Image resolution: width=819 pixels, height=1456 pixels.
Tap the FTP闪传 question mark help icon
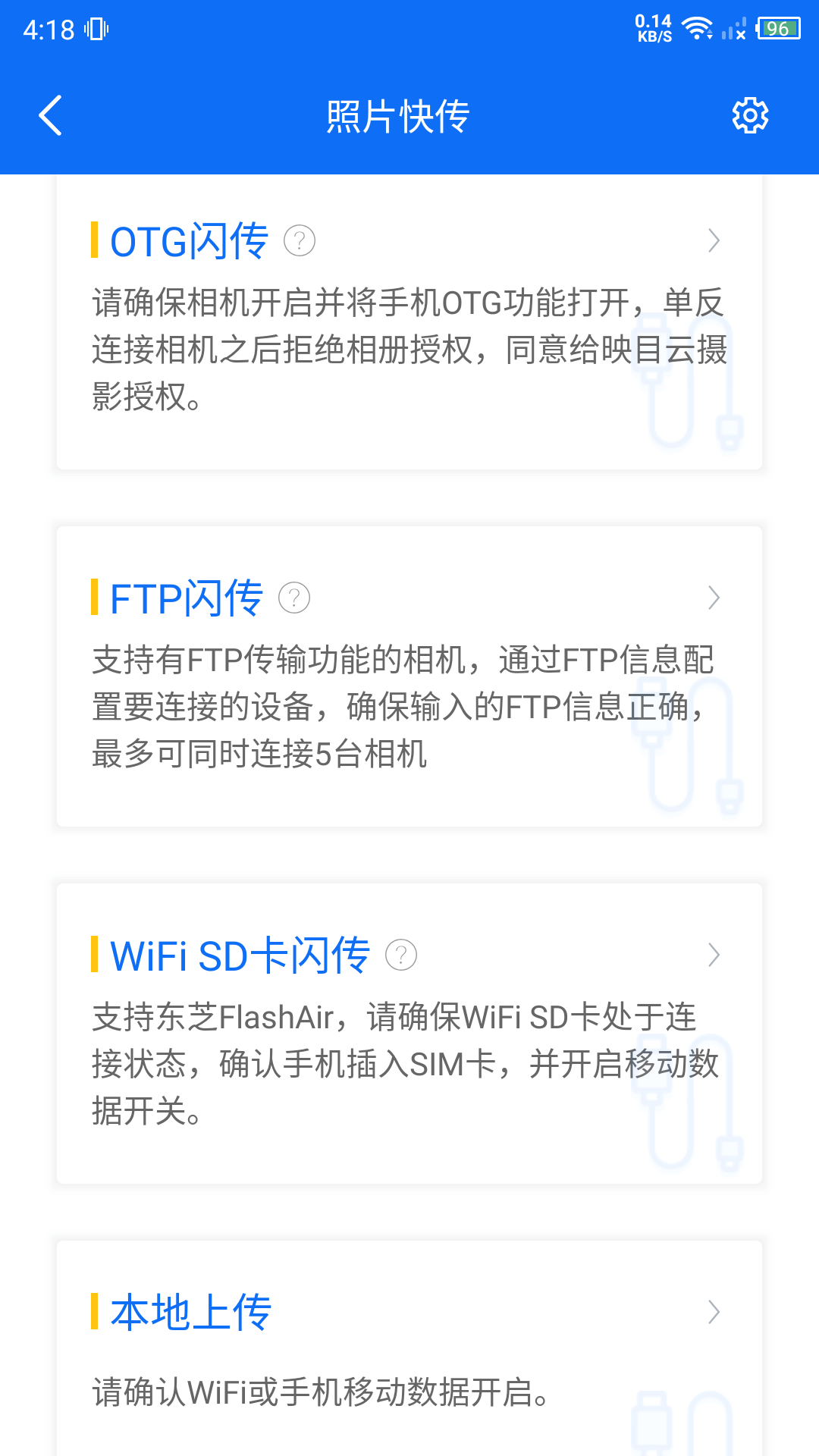293,598
